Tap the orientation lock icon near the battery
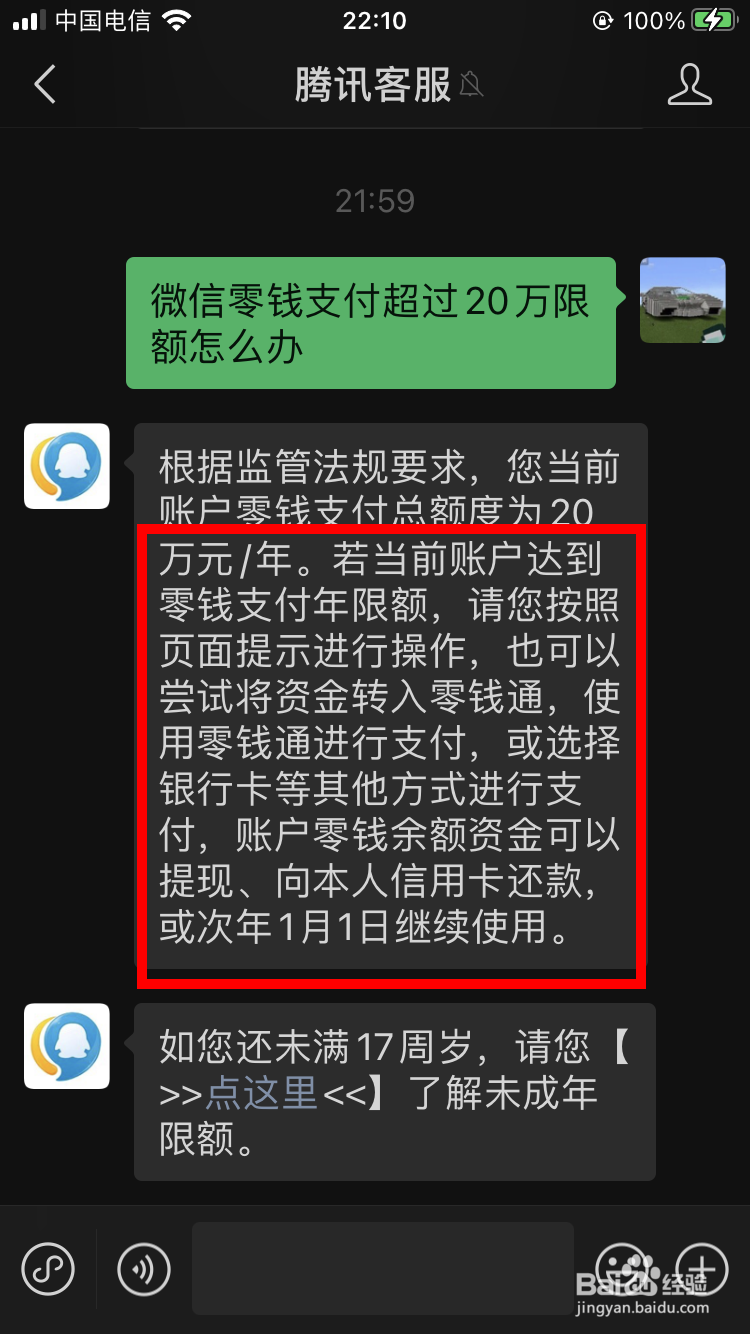Screen dimensions: 750x1334 (x=606, y=18)
